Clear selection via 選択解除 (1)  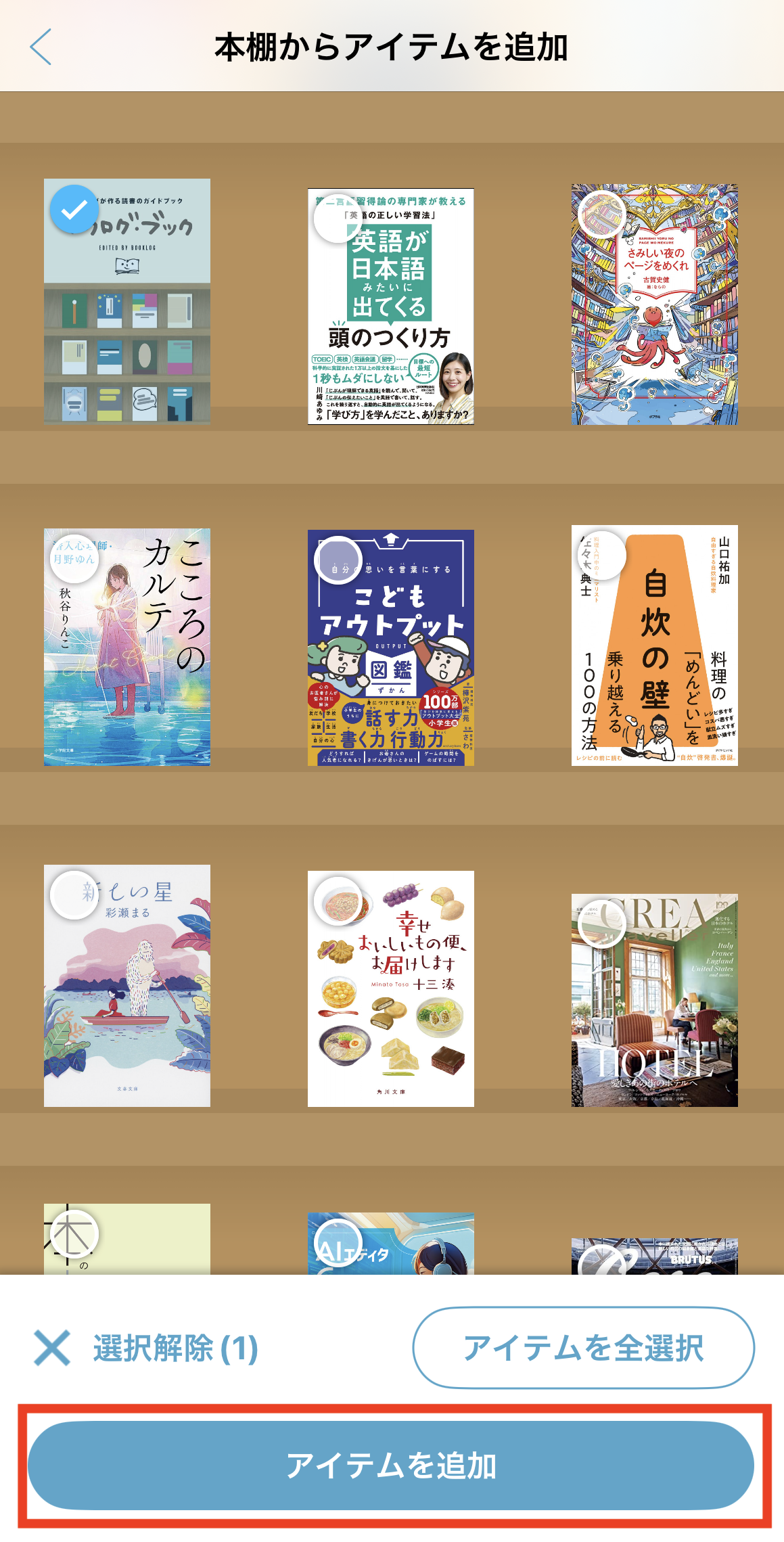click(x=146, y=1348)
